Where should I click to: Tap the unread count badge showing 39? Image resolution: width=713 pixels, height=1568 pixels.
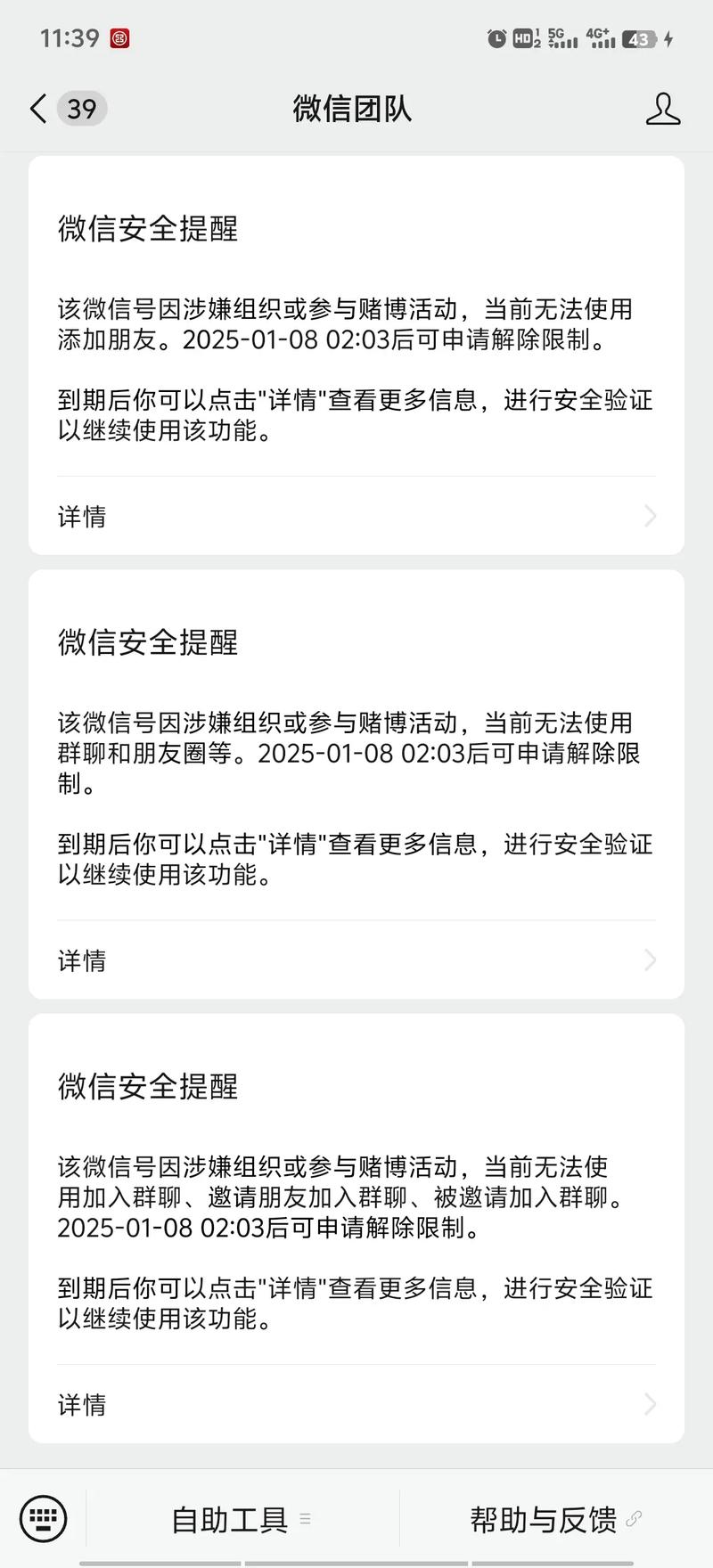coord(81,108)
